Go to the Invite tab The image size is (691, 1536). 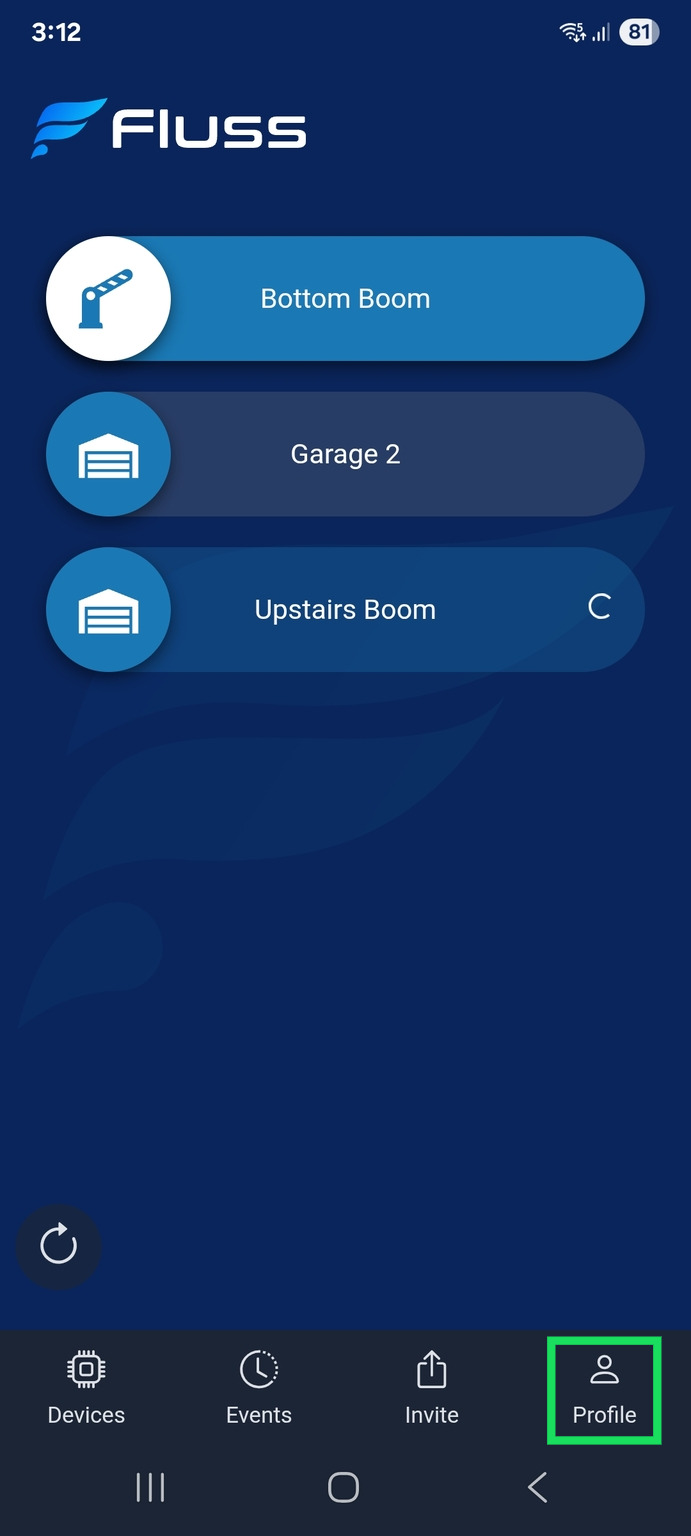point(432,1388)
